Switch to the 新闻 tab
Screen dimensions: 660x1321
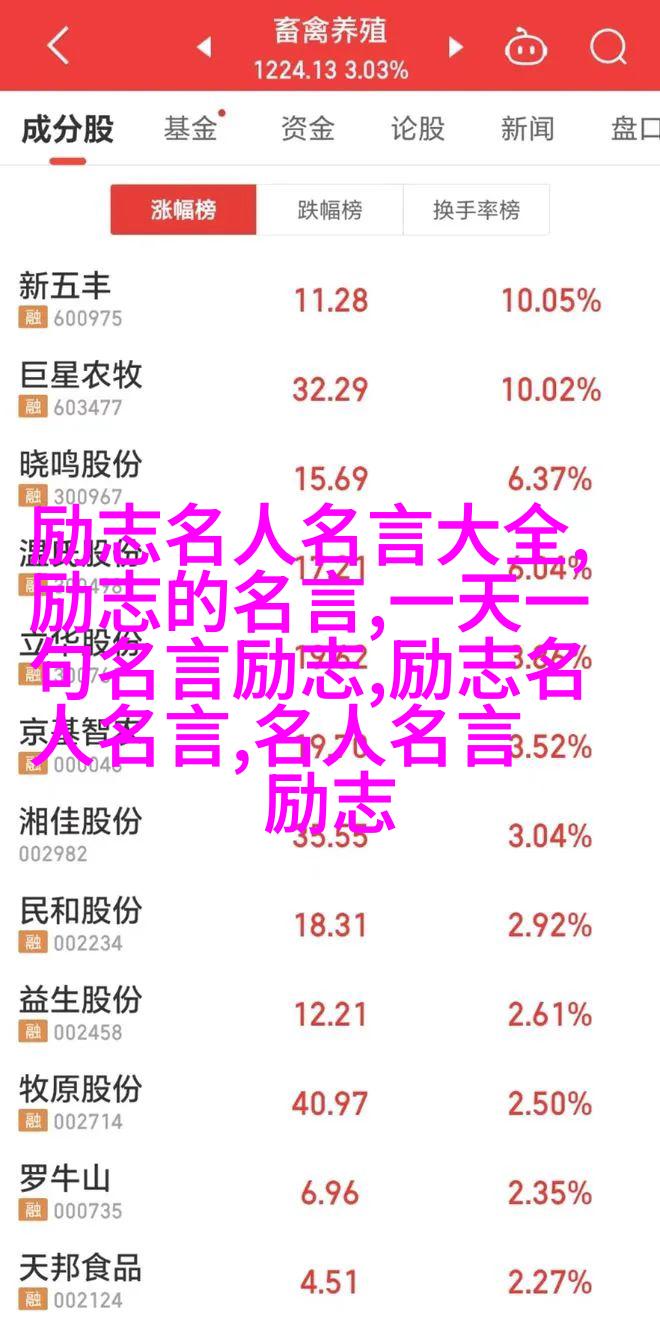coord(527,129)
